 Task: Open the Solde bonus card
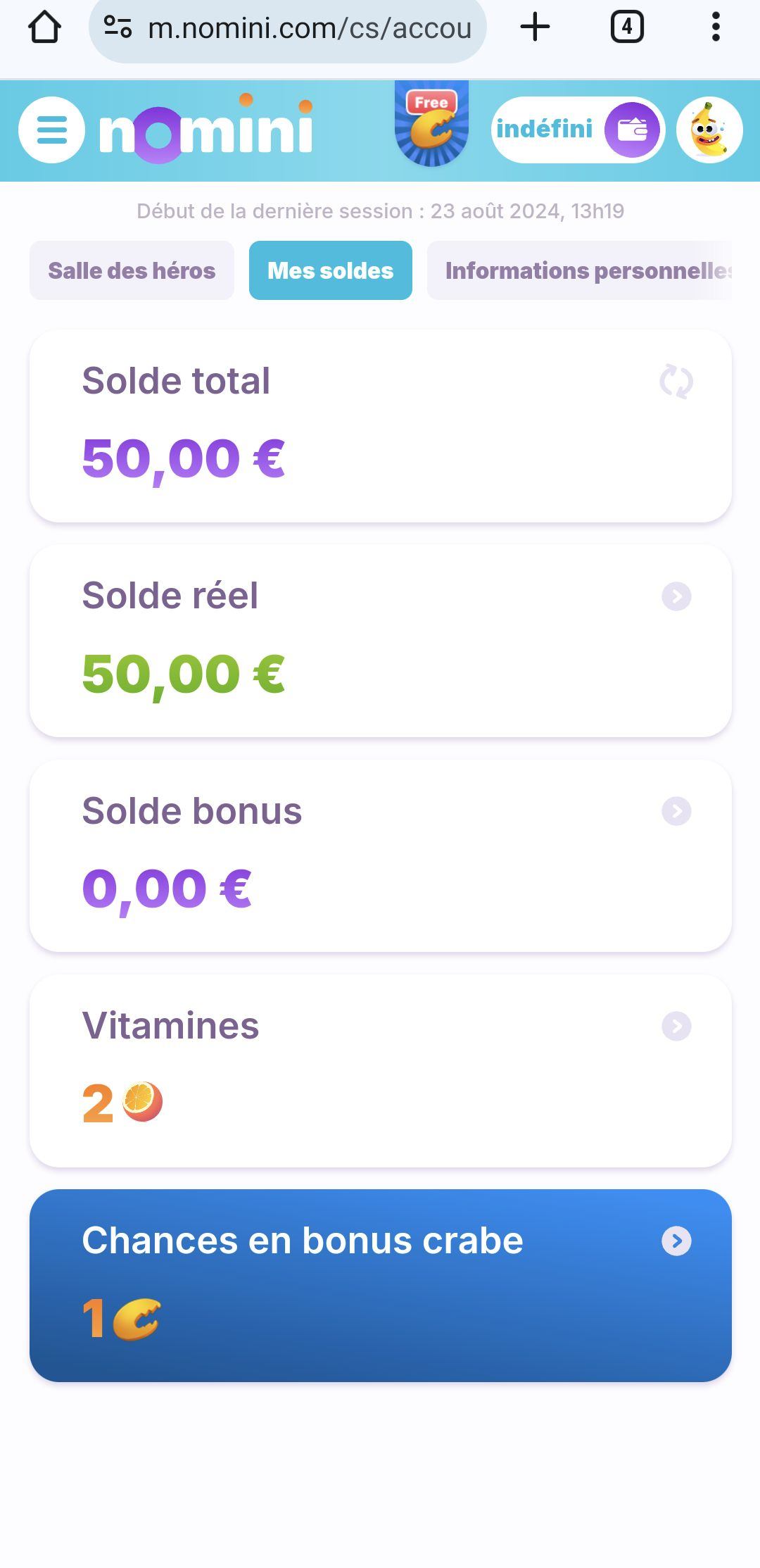click(380, 855)
